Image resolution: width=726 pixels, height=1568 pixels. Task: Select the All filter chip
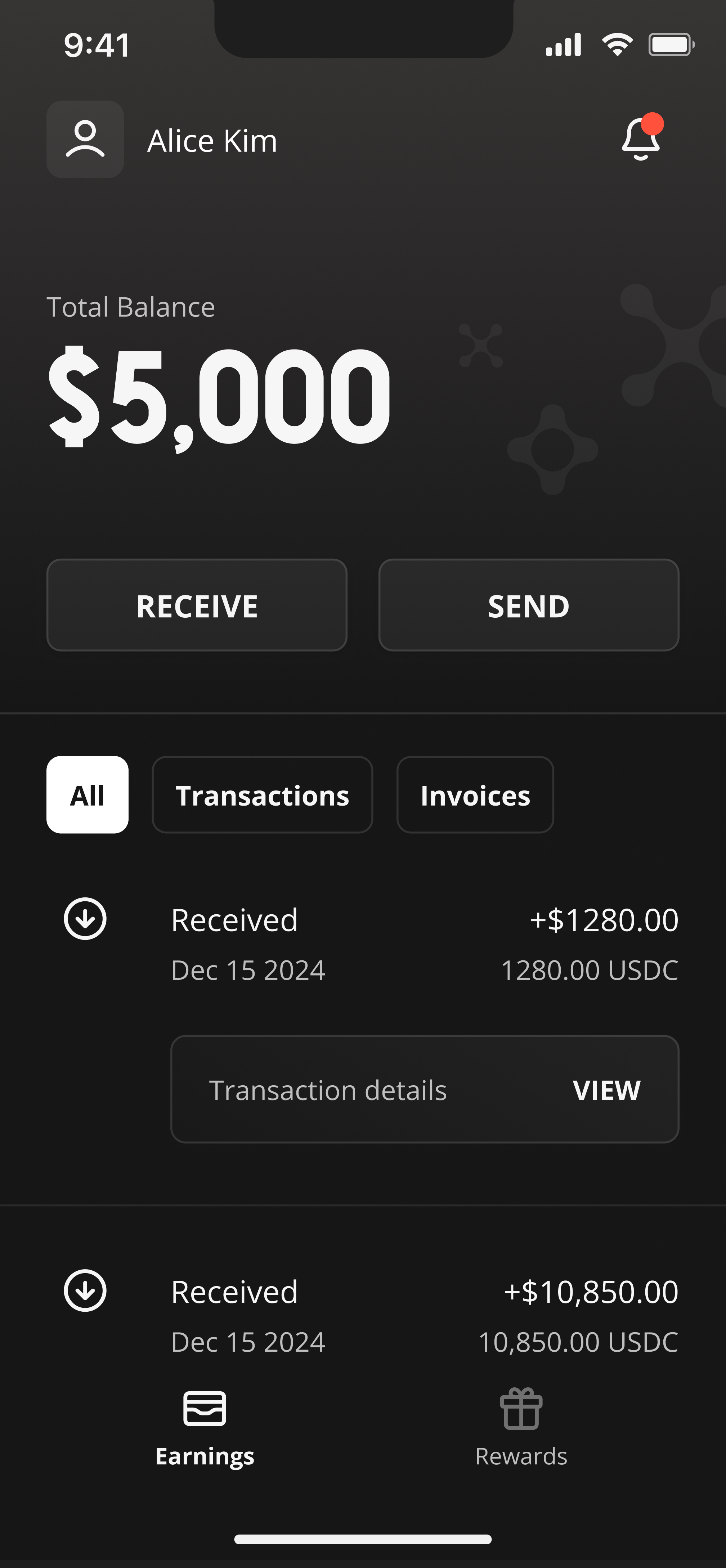pos(88,795)
